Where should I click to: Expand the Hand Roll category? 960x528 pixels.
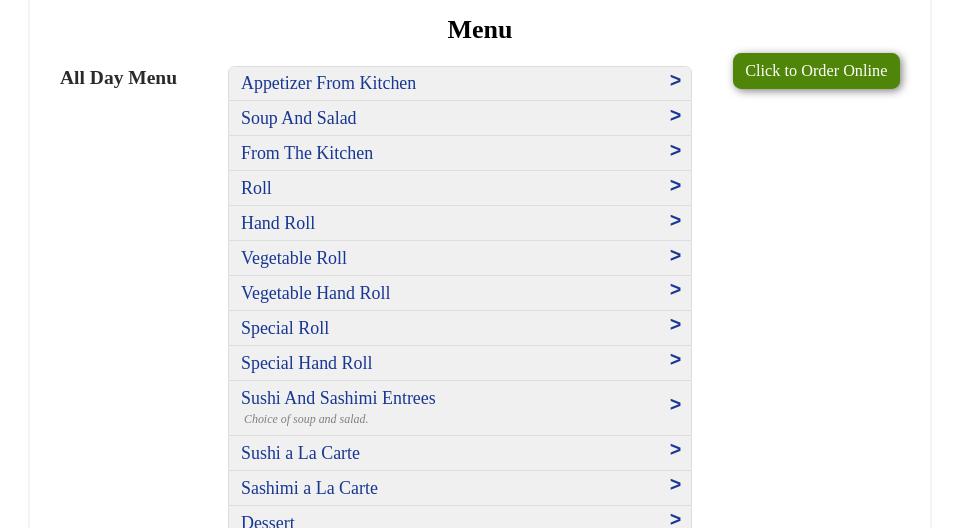click(x=459, y=223)
